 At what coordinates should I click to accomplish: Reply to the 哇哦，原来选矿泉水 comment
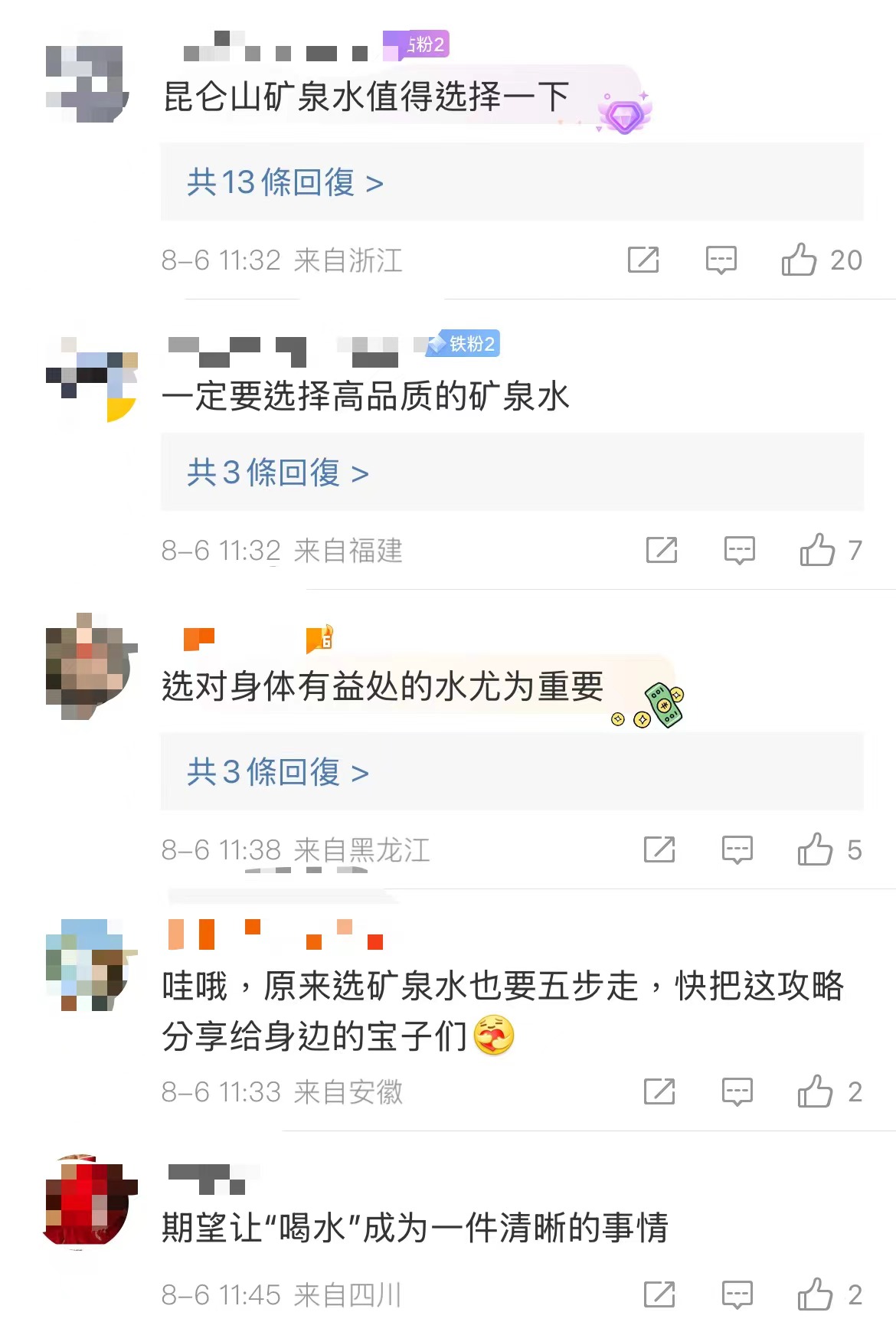pyautogui.click(x=737, y=1091)
